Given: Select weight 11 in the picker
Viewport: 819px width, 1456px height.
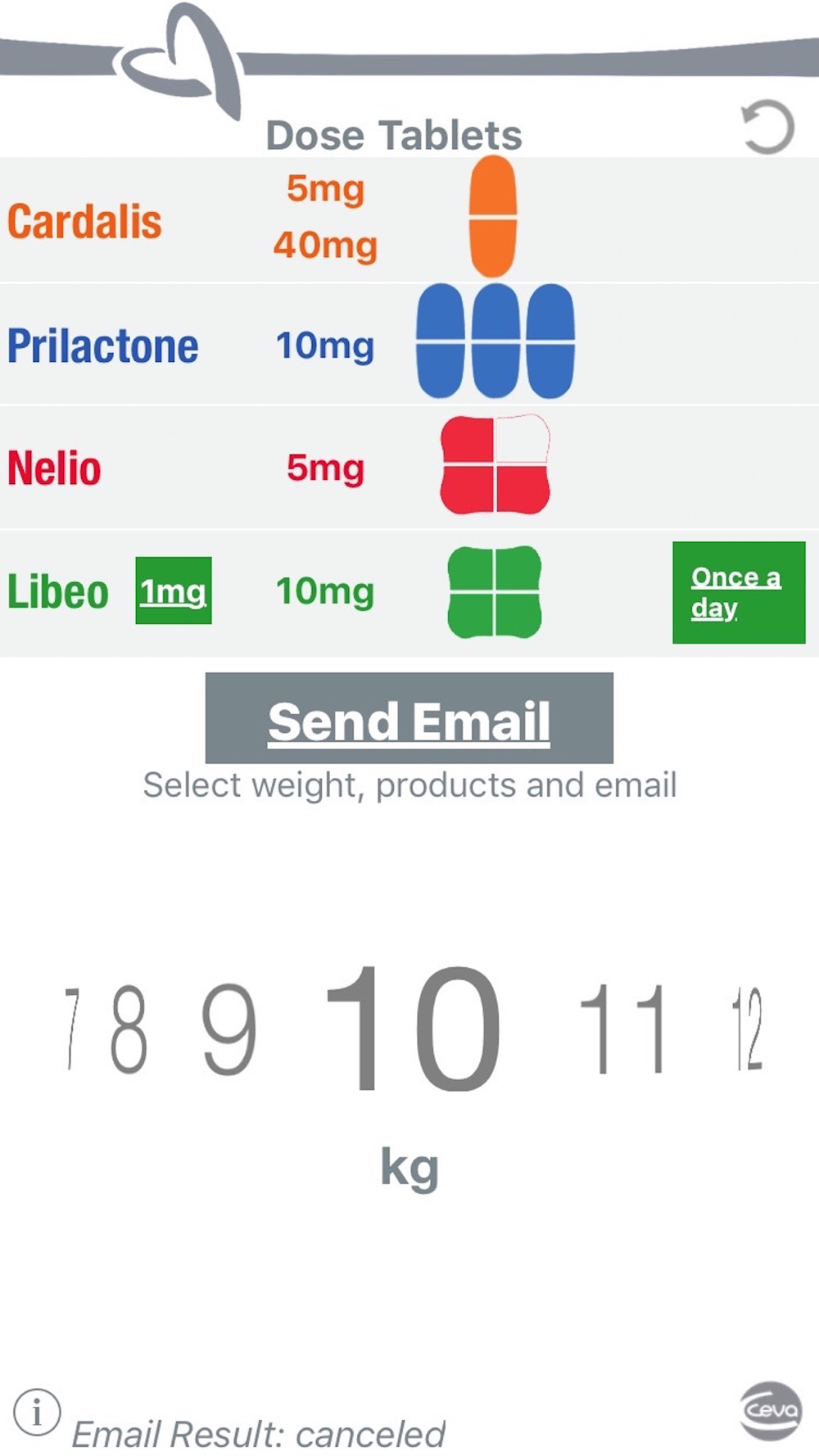Looking at the screenshot, I should 621,1029.
